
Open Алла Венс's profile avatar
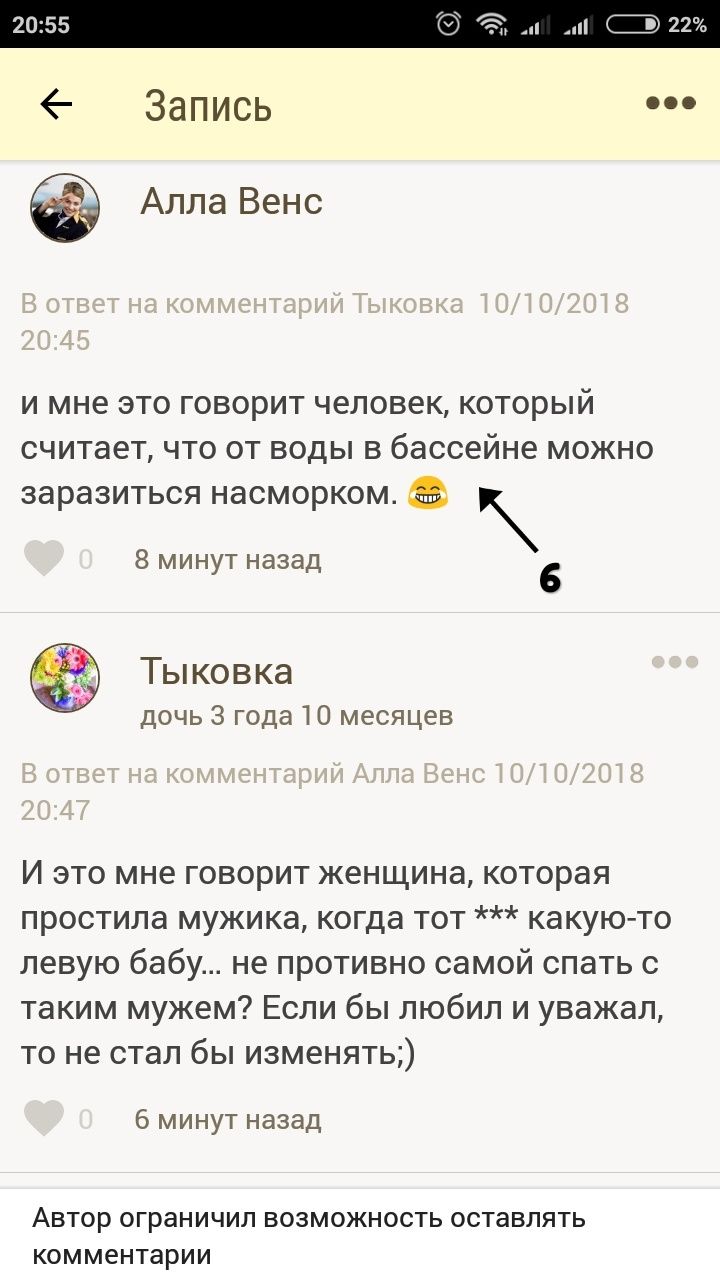(65, 208)
